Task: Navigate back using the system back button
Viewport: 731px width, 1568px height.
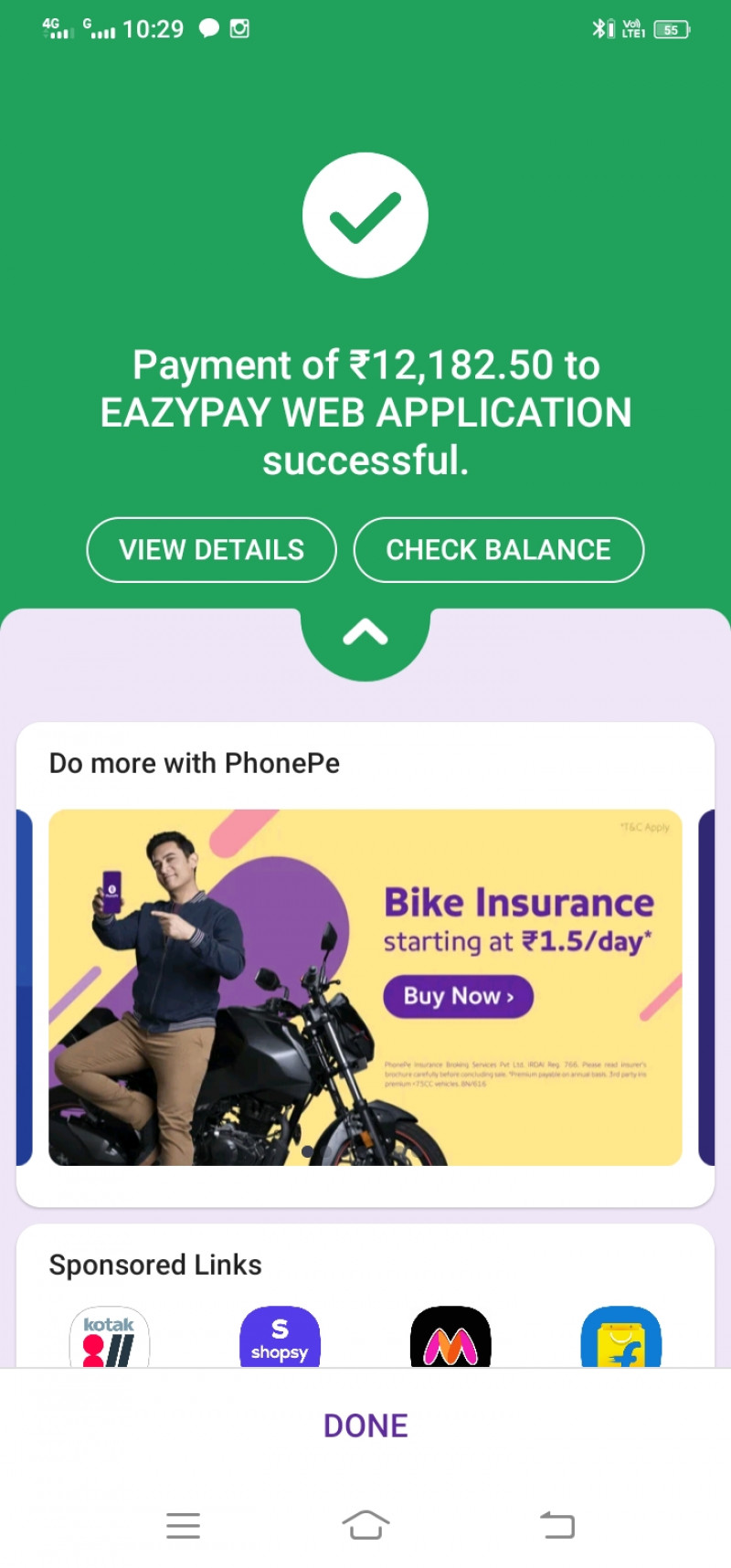Action: 557,1524
